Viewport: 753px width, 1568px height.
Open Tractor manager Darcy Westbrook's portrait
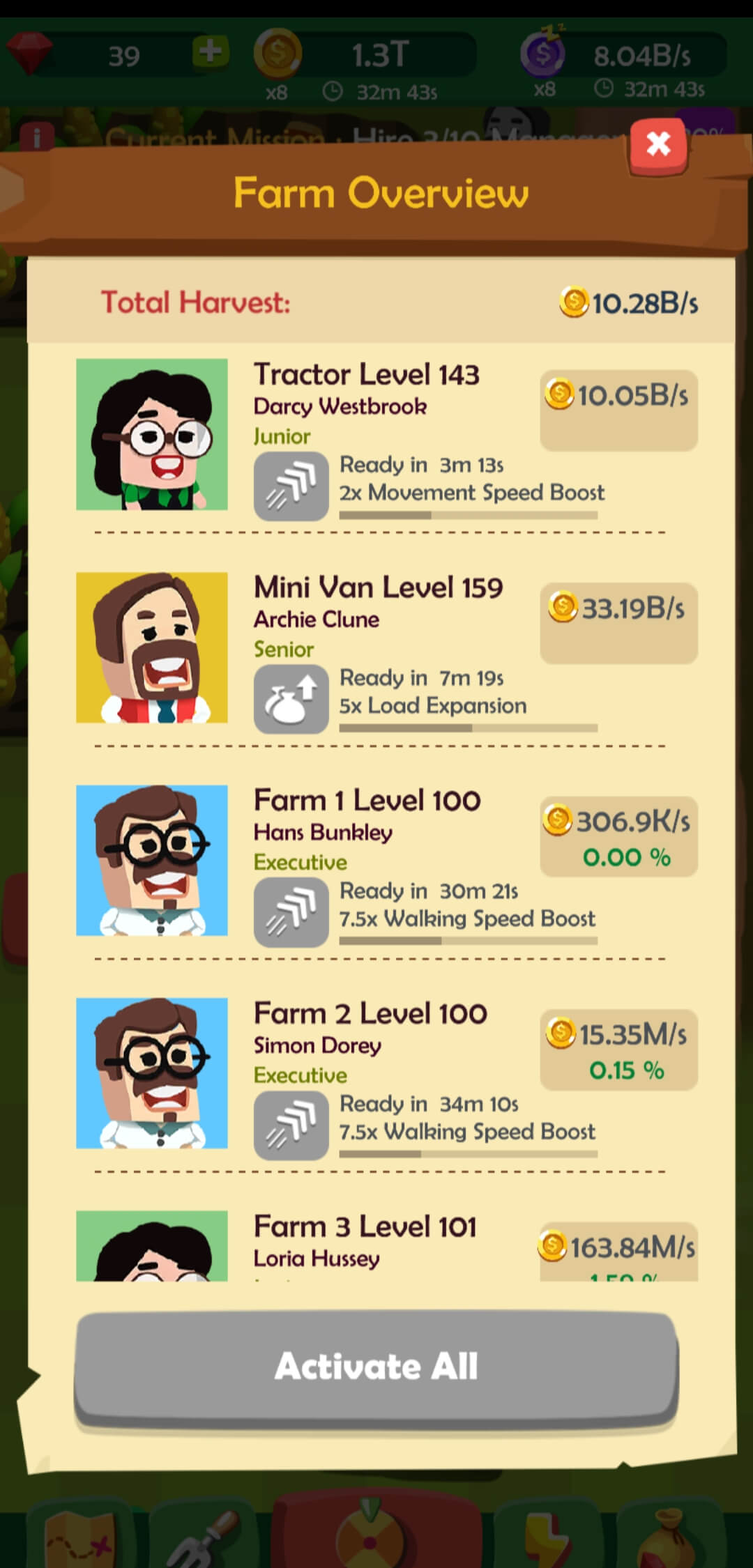[x=152, y=434]
